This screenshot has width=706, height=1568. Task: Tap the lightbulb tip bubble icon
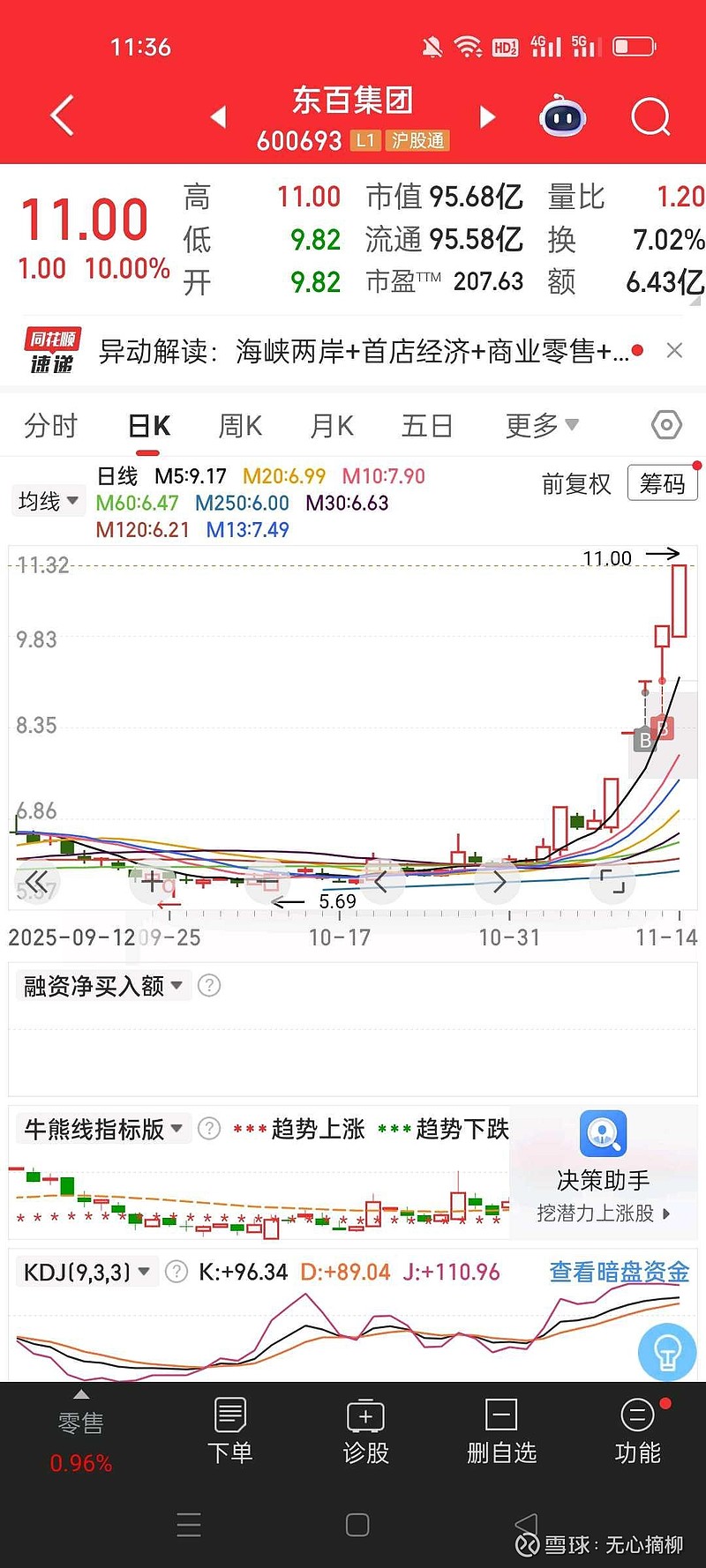coord(667,1352)
